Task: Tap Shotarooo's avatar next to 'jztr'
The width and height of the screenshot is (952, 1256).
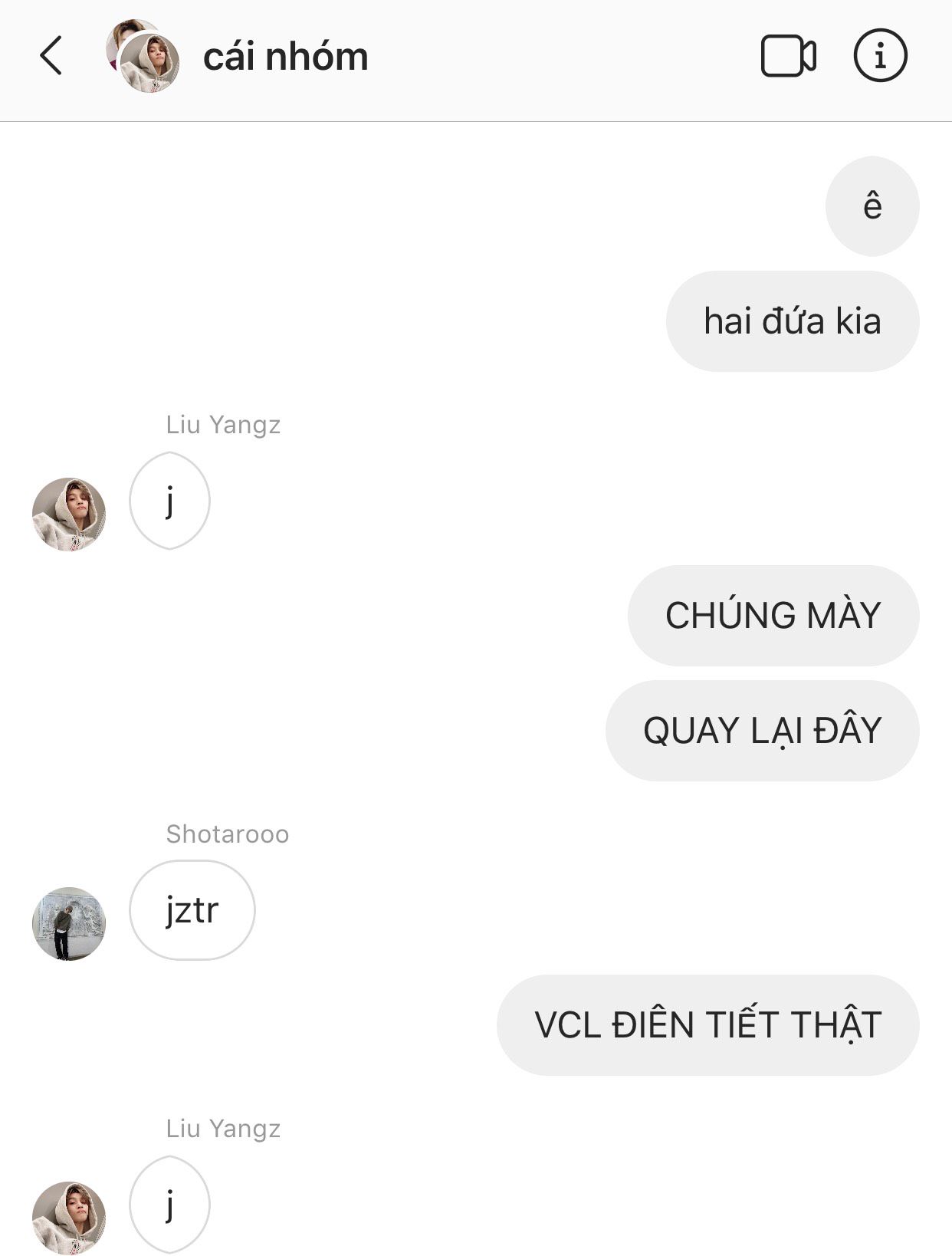Action: coord(69,923)
